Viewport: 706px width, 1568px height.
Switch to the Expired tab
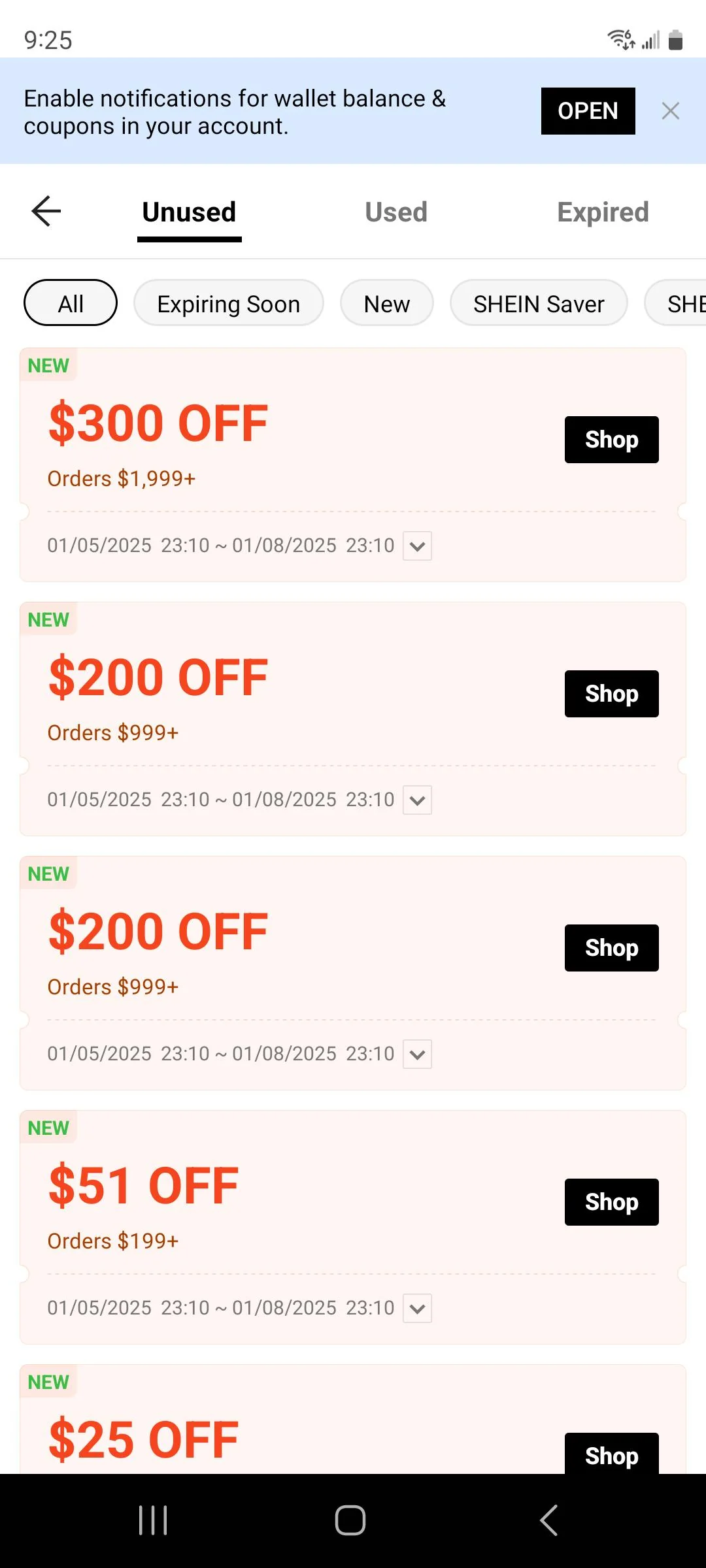pyautogui.click(x=602, y=212)
